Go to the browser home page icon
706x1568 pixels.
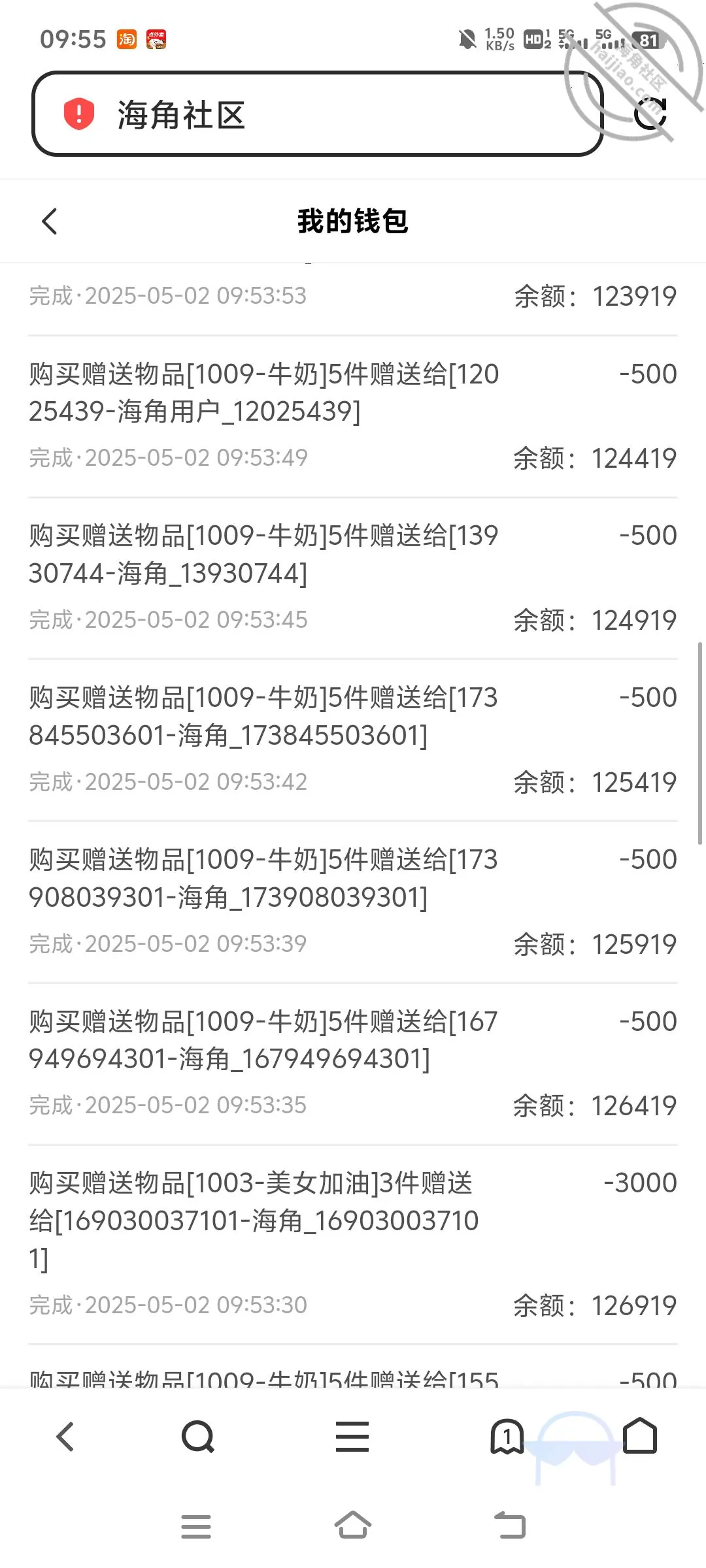click(640, 1435)
